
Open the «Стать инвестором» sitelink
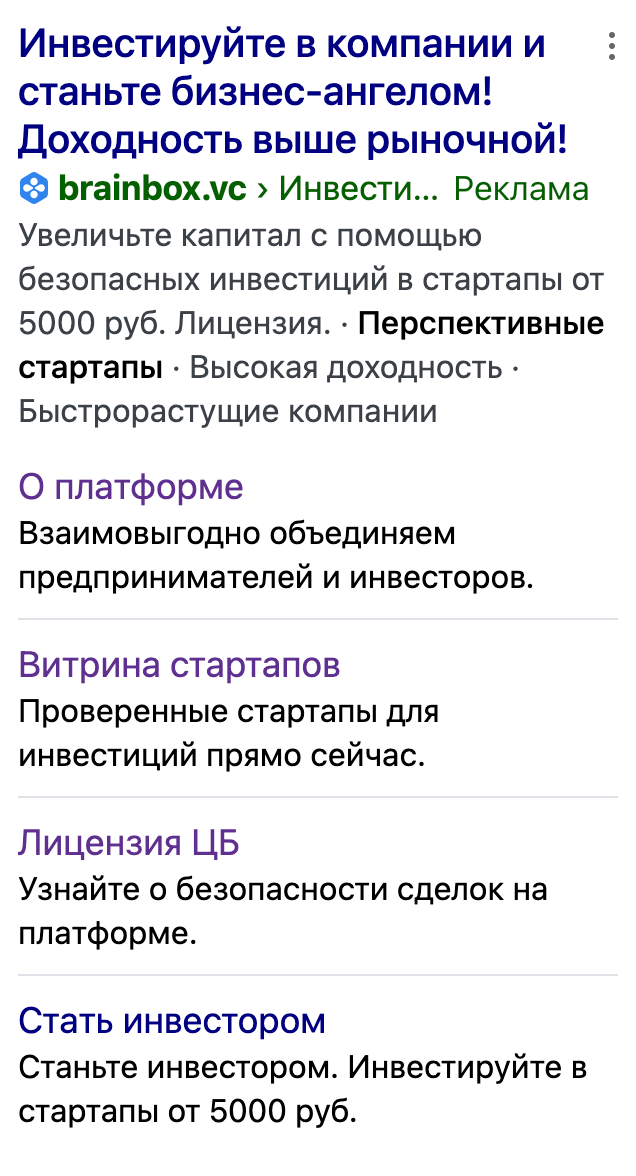coord(172,1021)
